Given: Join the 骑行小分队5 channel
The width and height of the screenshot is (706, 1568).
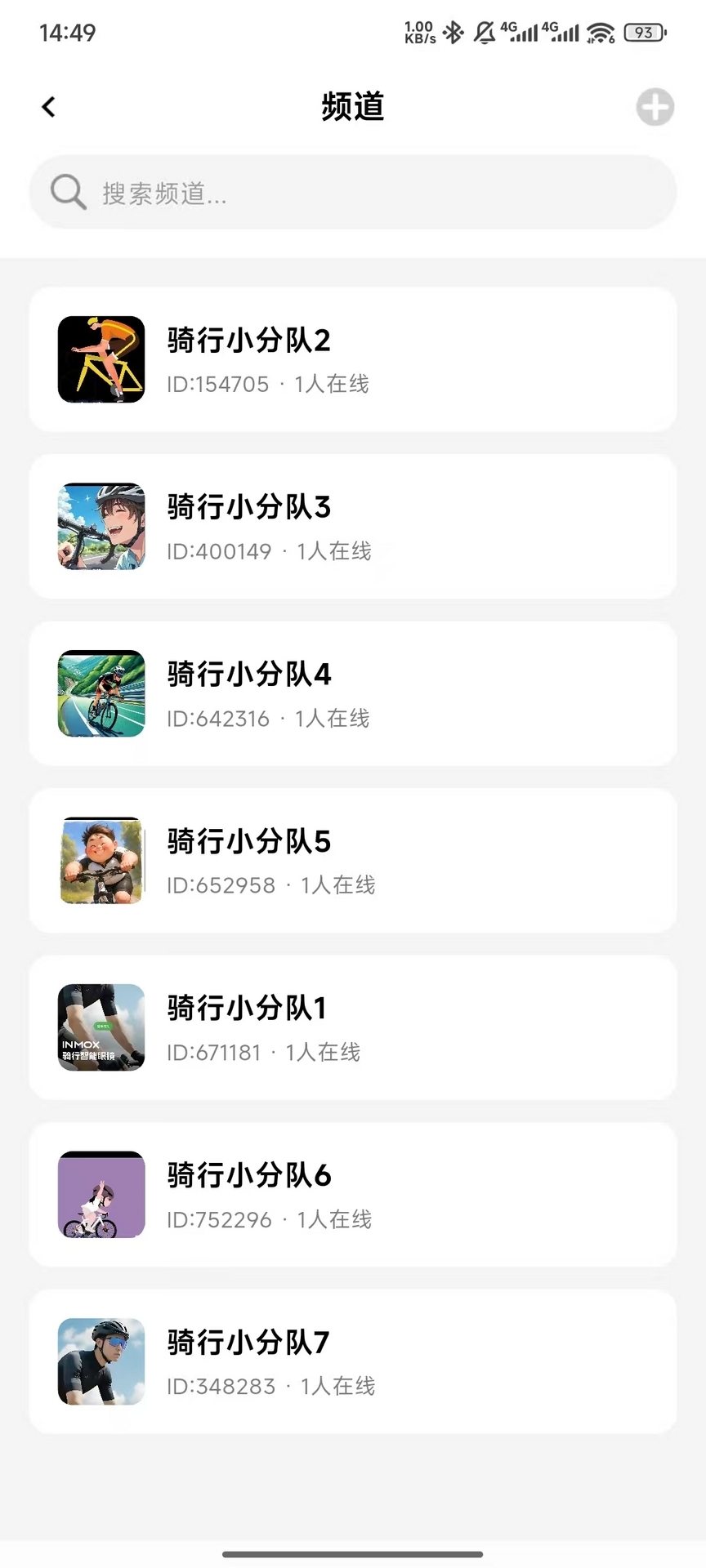Looking at the screenshot, I should click(x=353, y=861).
